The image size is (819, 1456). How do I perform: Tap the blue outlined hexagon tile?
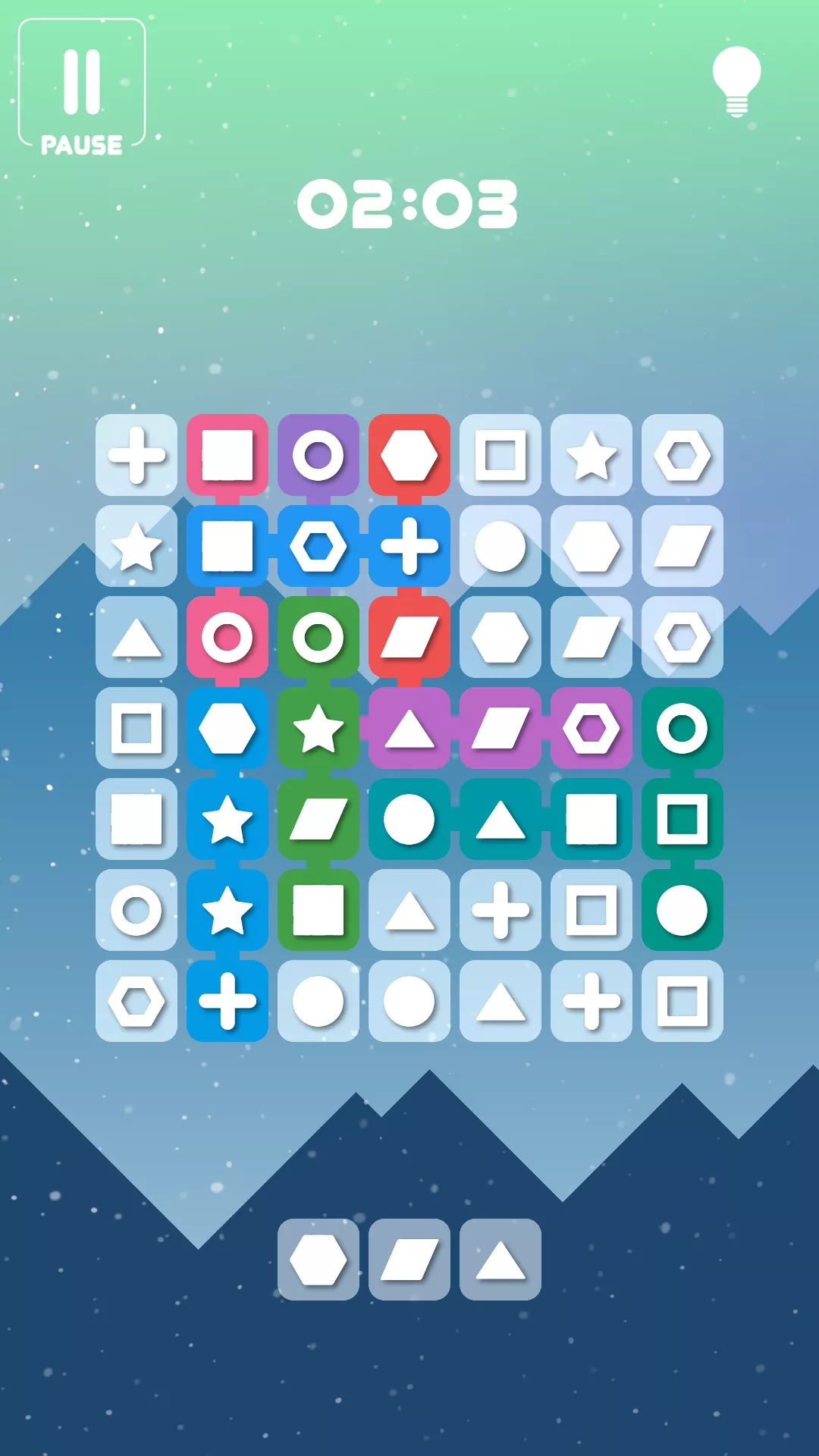[318, 546]
